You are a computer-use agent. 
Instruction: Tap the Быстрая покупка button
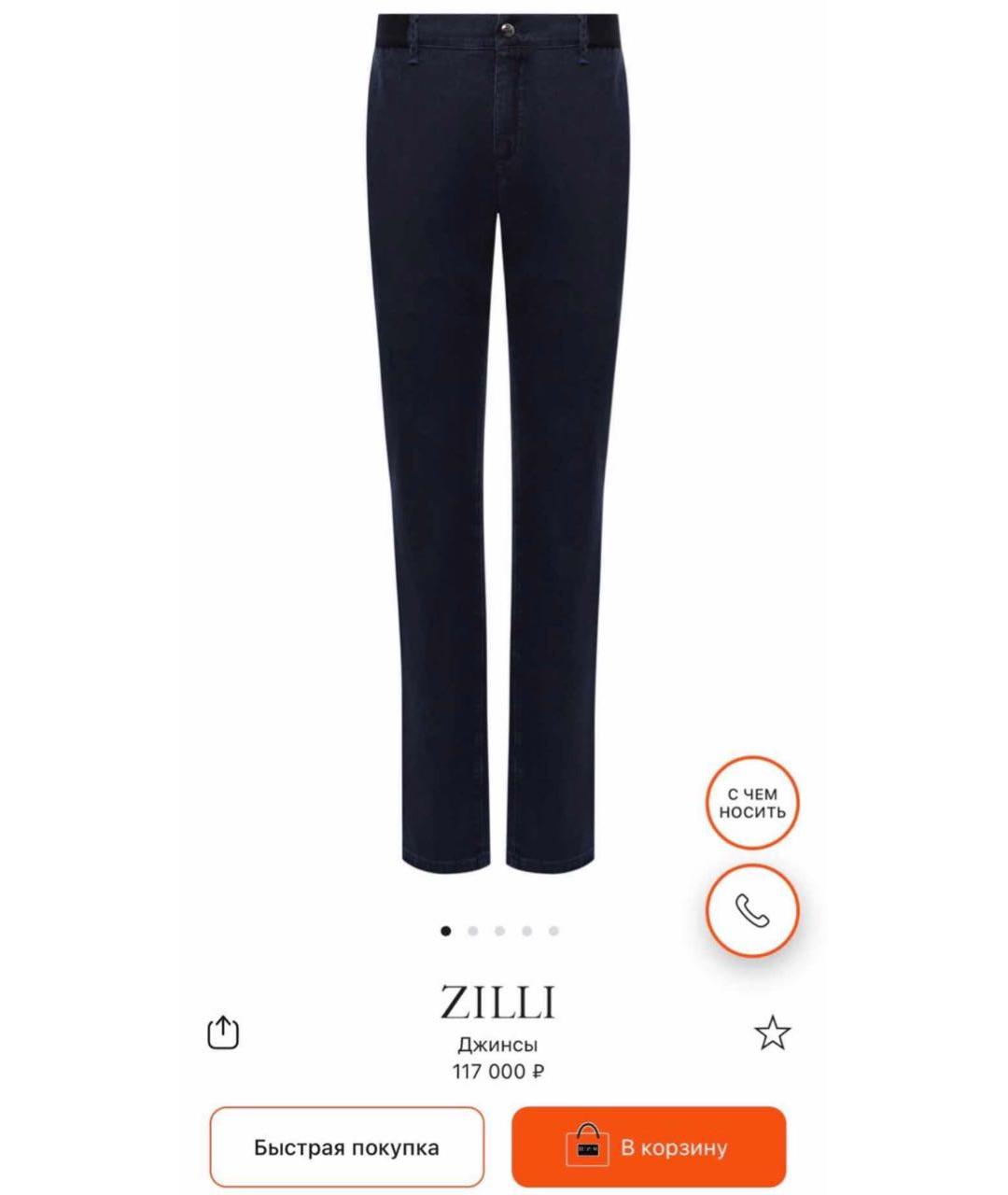(347, 1147)
